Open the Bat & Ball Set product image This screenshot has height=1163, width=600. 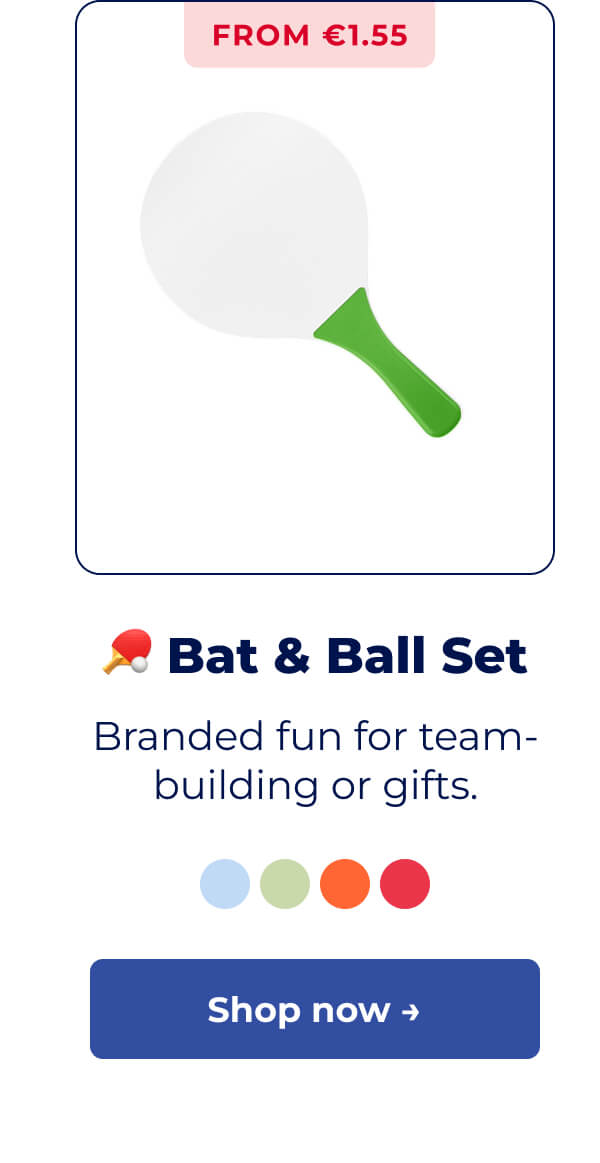[314, 290]
